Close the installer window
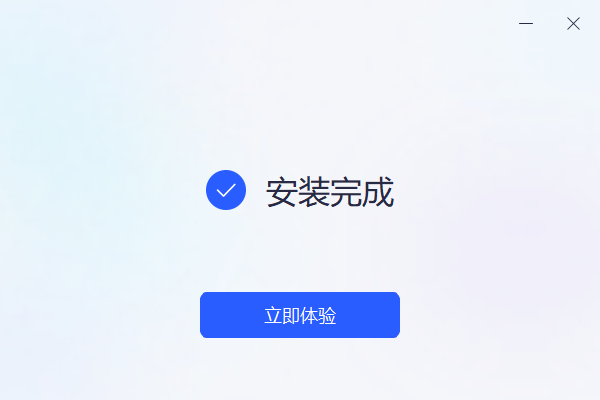 (573, 23)
